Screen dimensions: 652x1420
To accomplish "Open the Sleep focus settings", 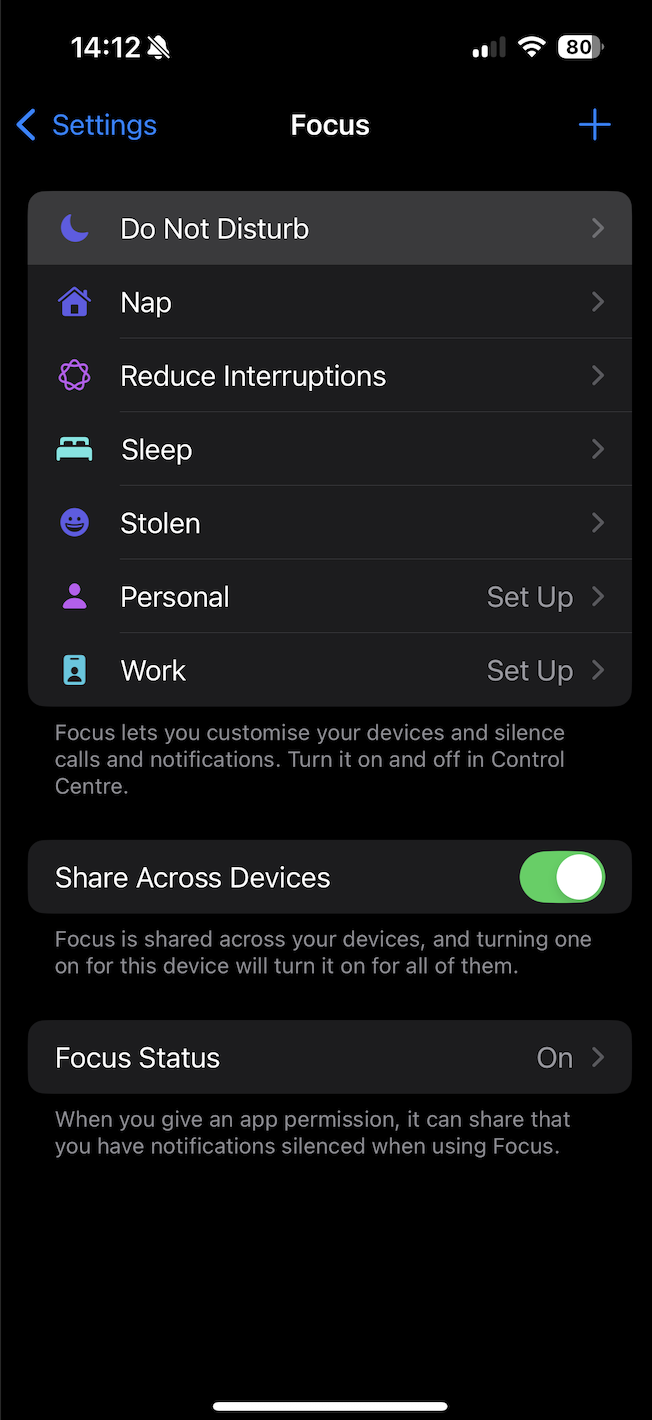I will pos(330,450).
